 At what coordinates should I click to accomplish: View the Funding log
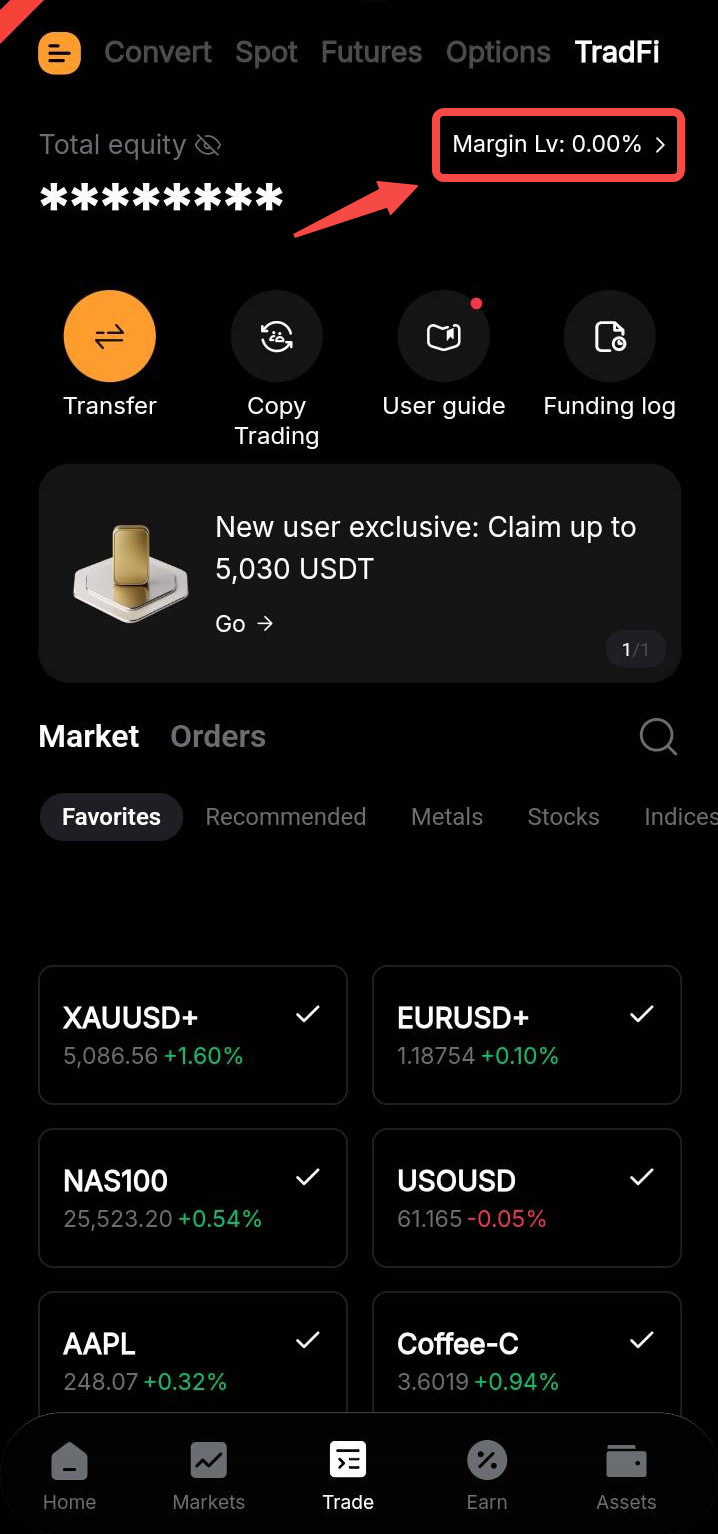[609, 337]
